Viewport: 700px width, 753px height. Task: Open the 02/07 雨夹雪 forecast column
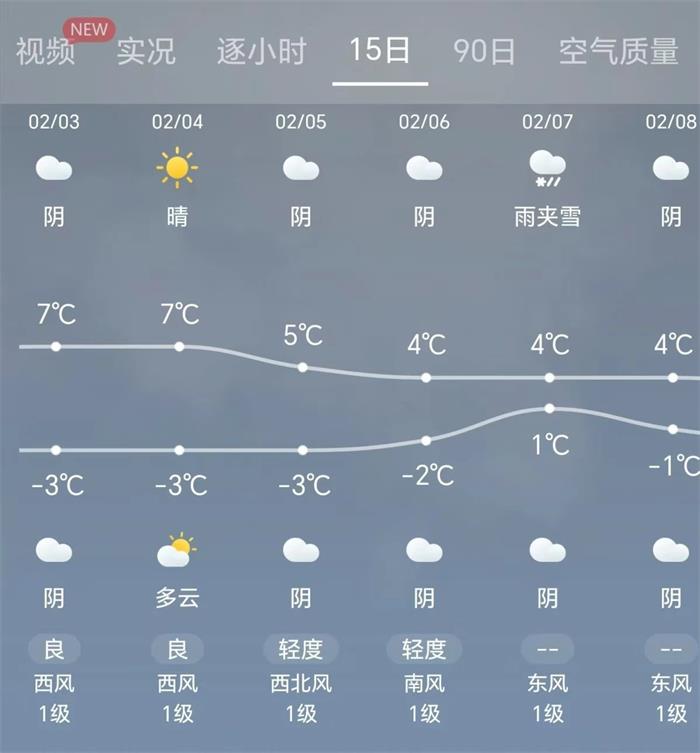click(547, 168)
